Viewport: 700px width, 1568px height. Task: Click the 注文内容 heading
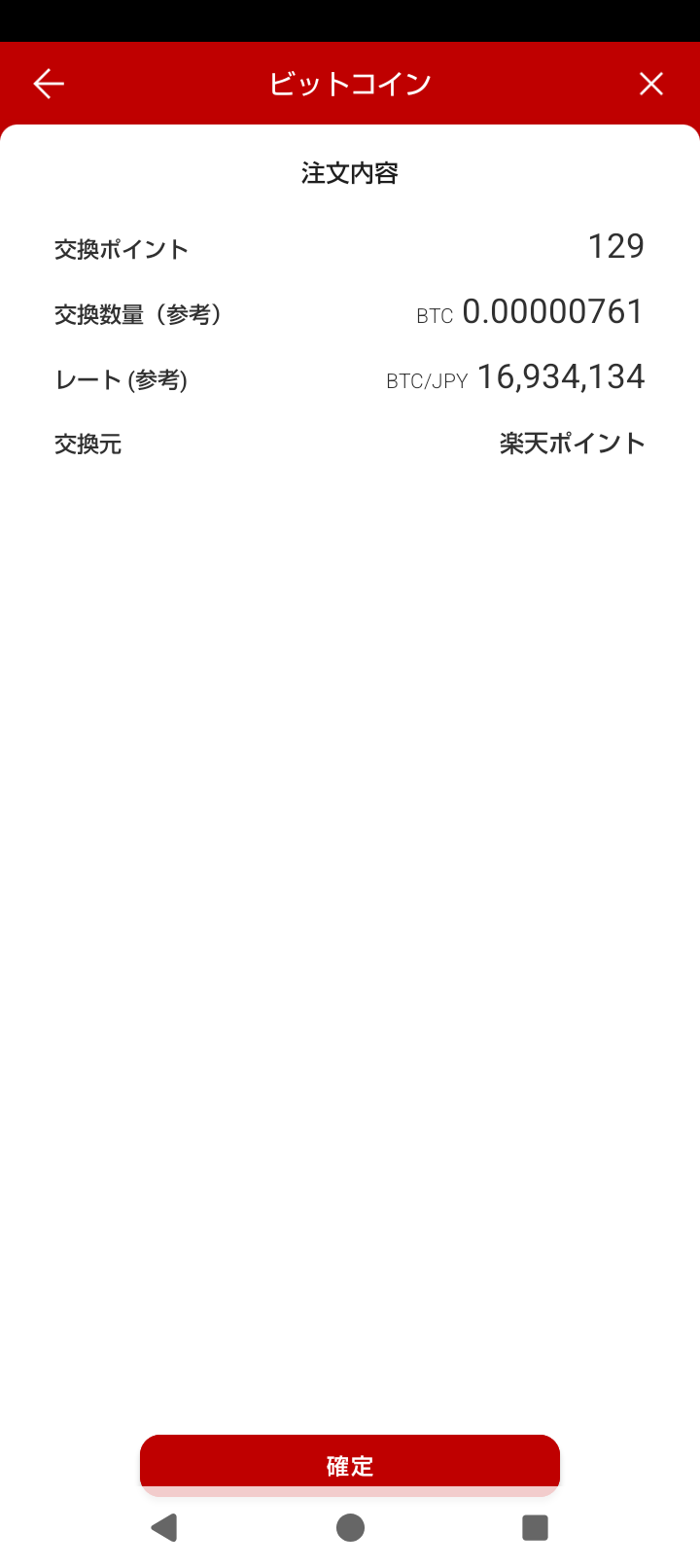[x=350, y=172]
